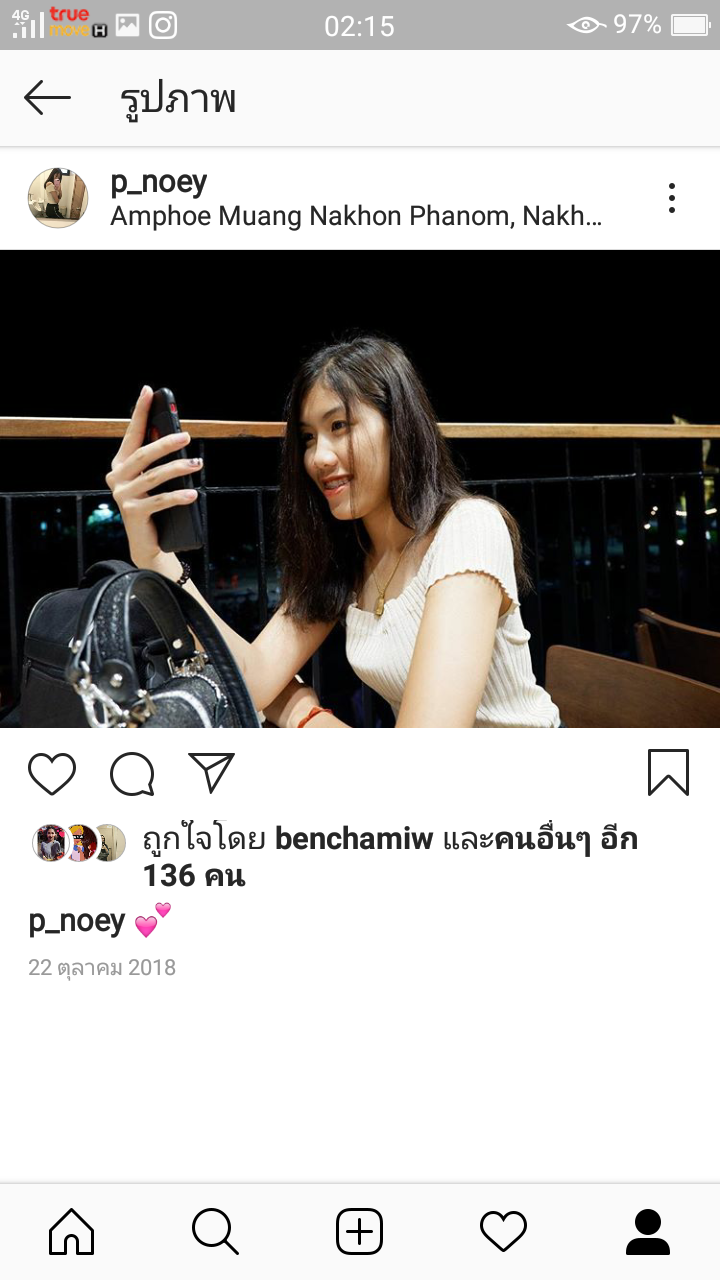The width and height of the screenshot is (720, 1280).
Task: Like this post with the heart icon
Action: click(52, 773)
